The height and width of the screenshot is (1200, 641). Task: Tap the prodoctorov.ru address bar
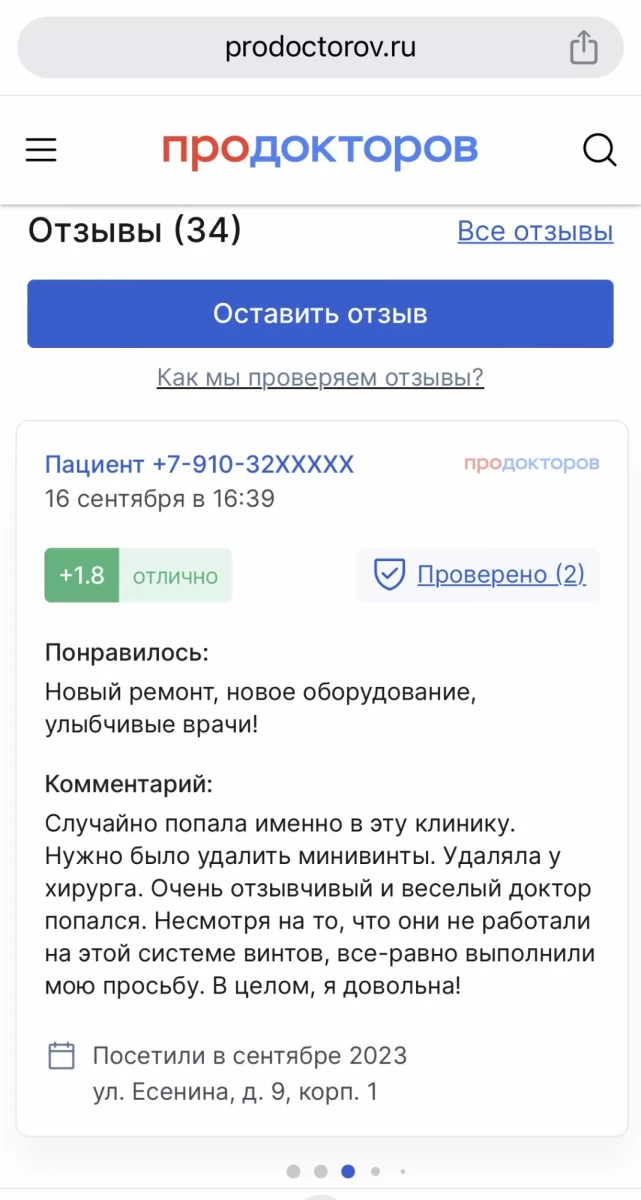320,47
